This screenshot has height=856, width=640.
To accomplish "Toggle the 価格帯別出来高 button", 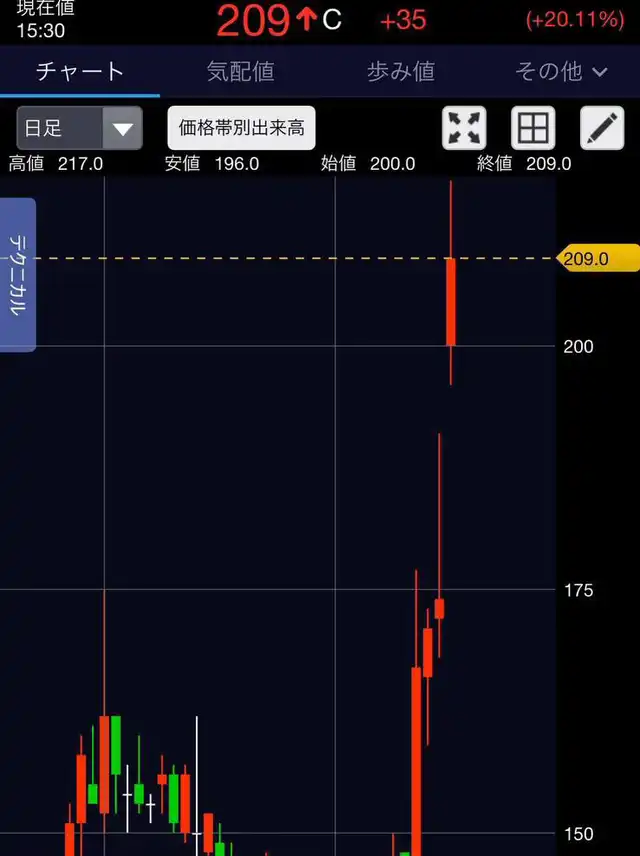I will click(241, 128).
